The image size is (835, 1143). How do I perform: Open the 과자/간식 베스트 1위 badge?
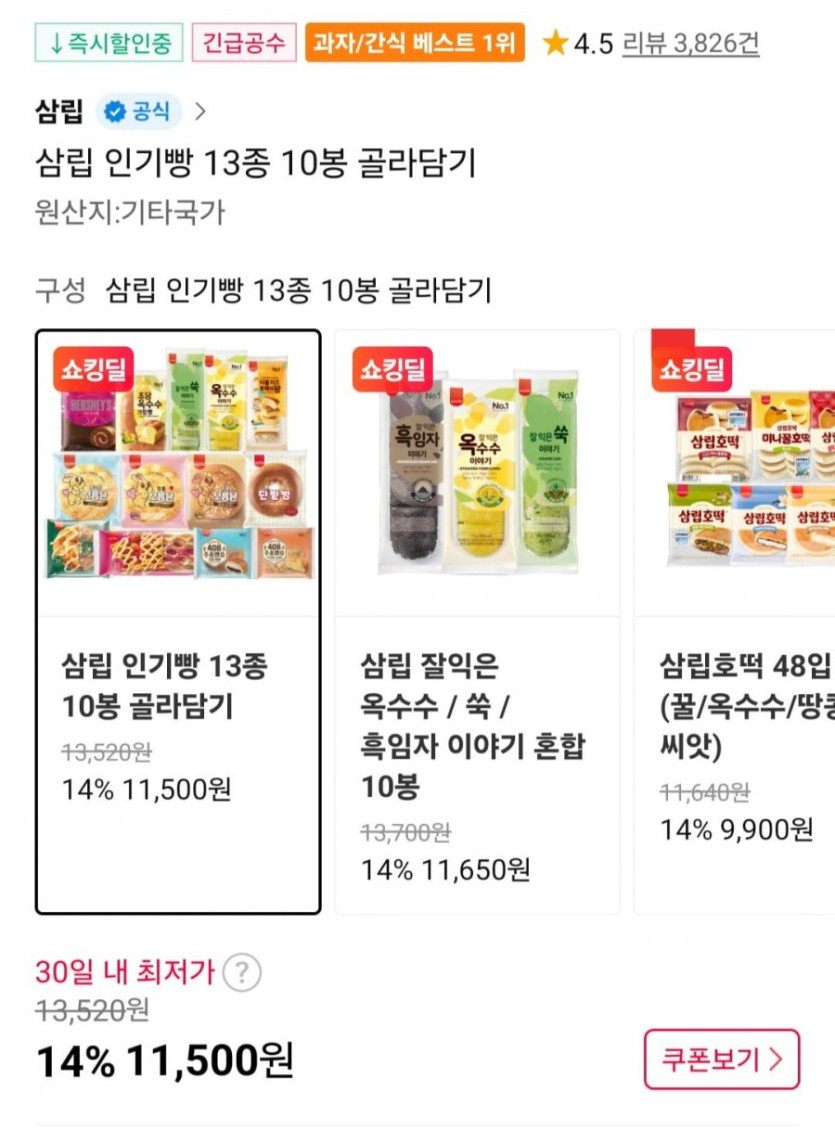pos(415,43)
